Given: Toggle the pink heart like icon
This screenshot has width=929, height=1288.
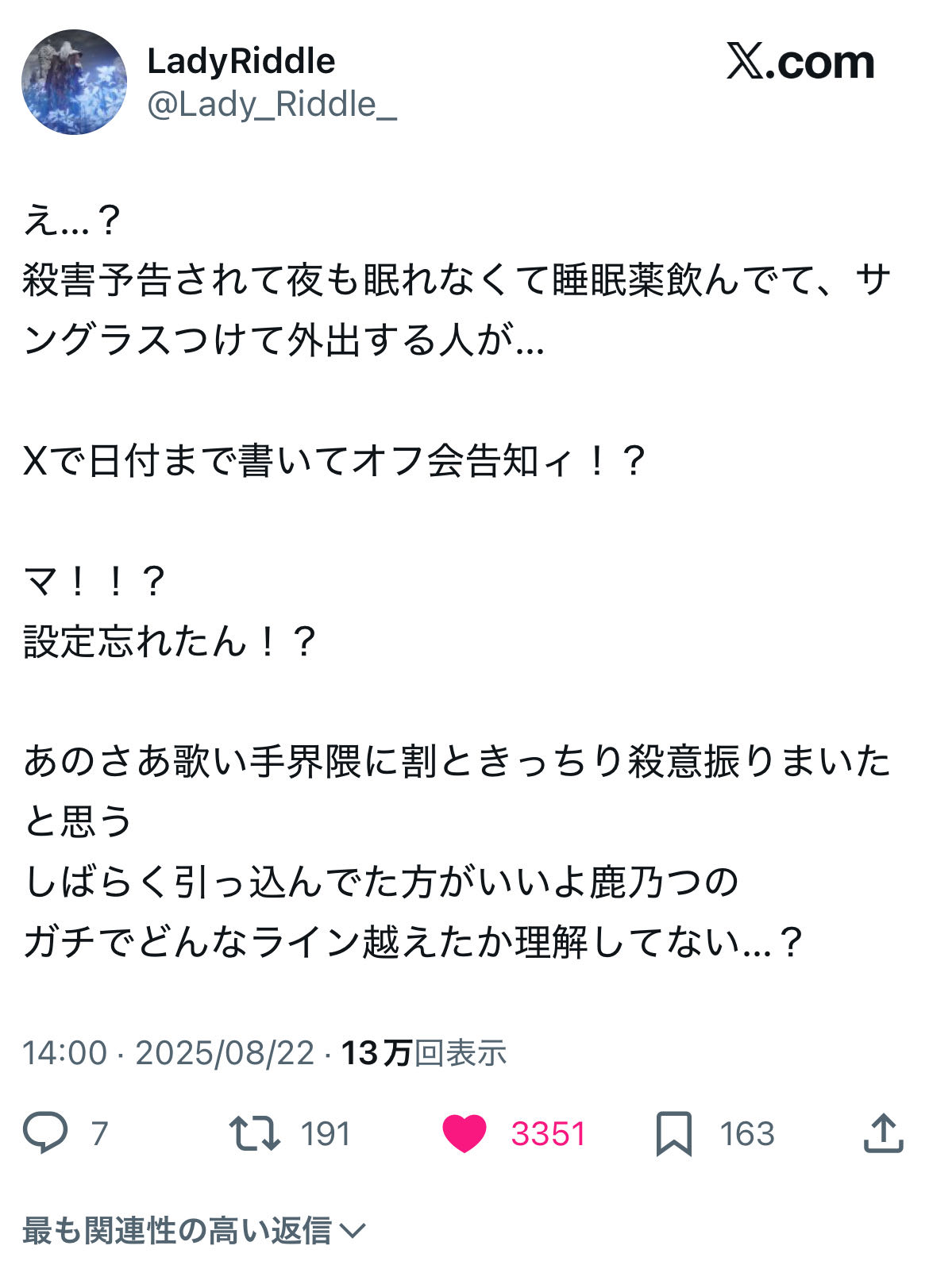Looking at the screenshot, I should [x=464, y=1132].
